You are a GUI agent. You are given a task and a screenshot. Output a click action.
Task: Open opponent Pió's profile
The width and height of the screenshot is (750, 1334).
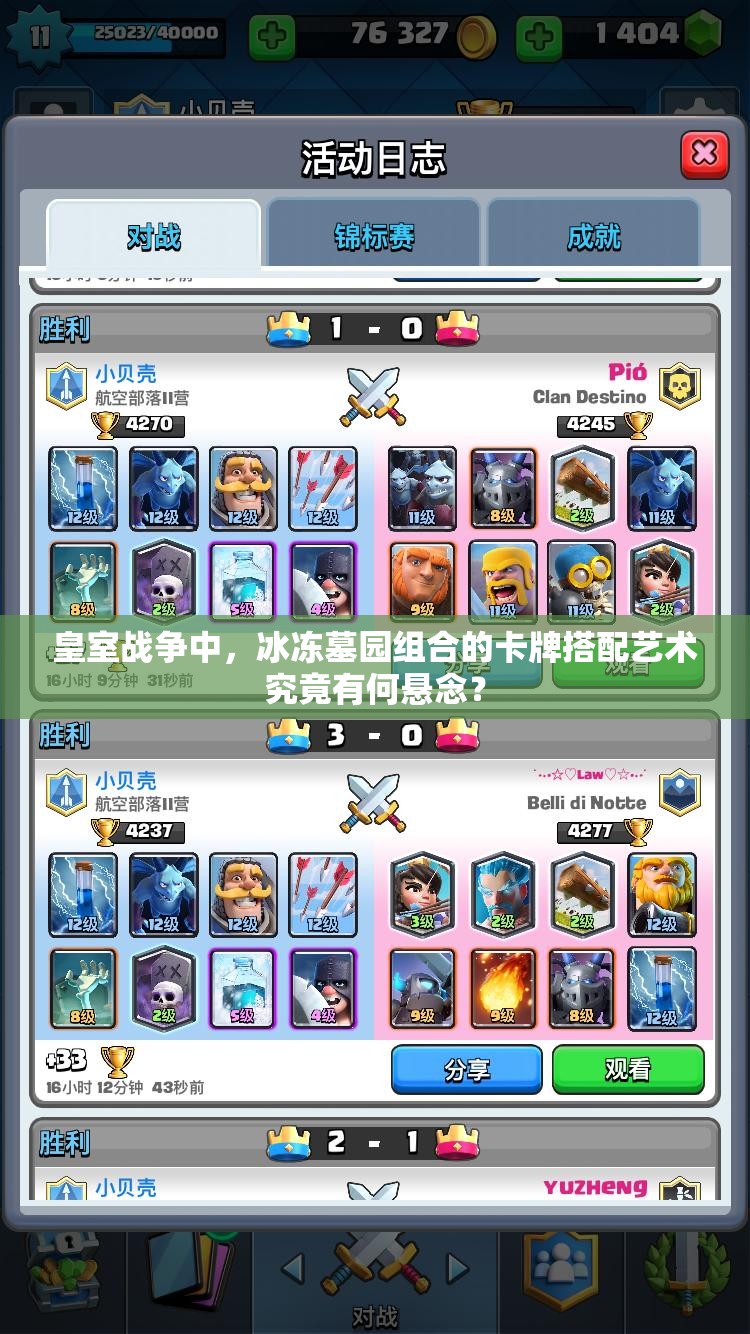[627, 372]
